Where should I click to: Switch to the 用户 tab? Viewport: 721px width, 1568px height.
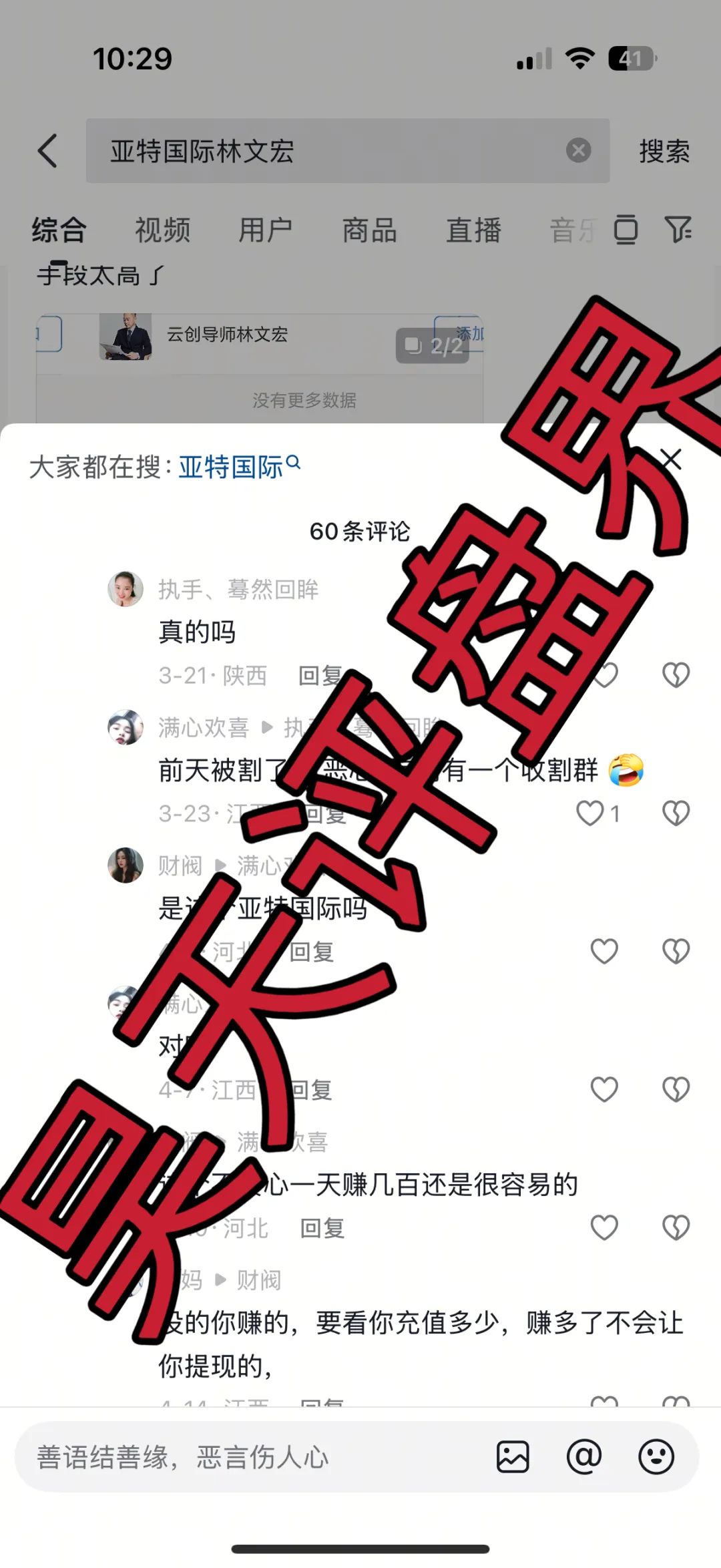pyautogui.click(x=266, y=230)
